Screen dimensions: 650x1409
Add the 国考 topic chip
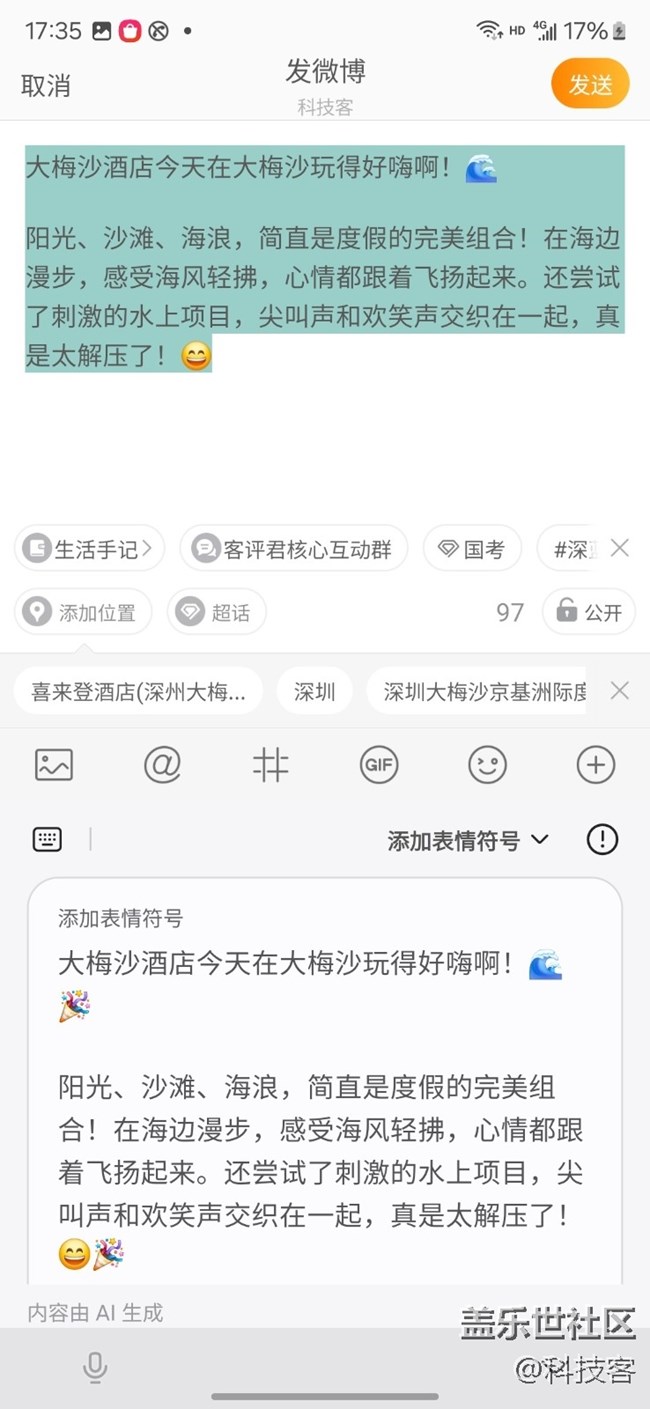click(472, 548)
